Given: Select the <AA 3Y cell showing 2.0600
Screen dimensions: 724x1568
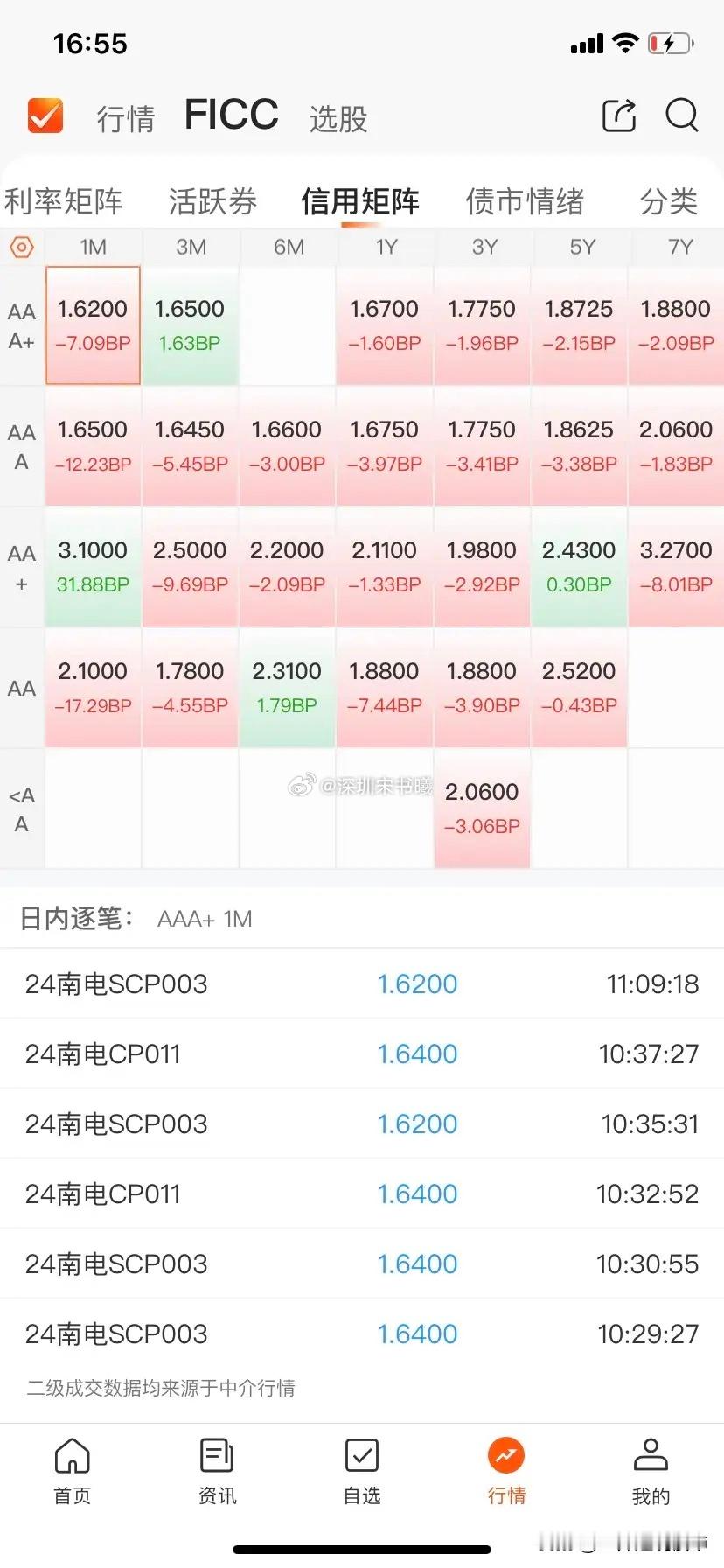Looking at the screenshot, I should (482, 808).
